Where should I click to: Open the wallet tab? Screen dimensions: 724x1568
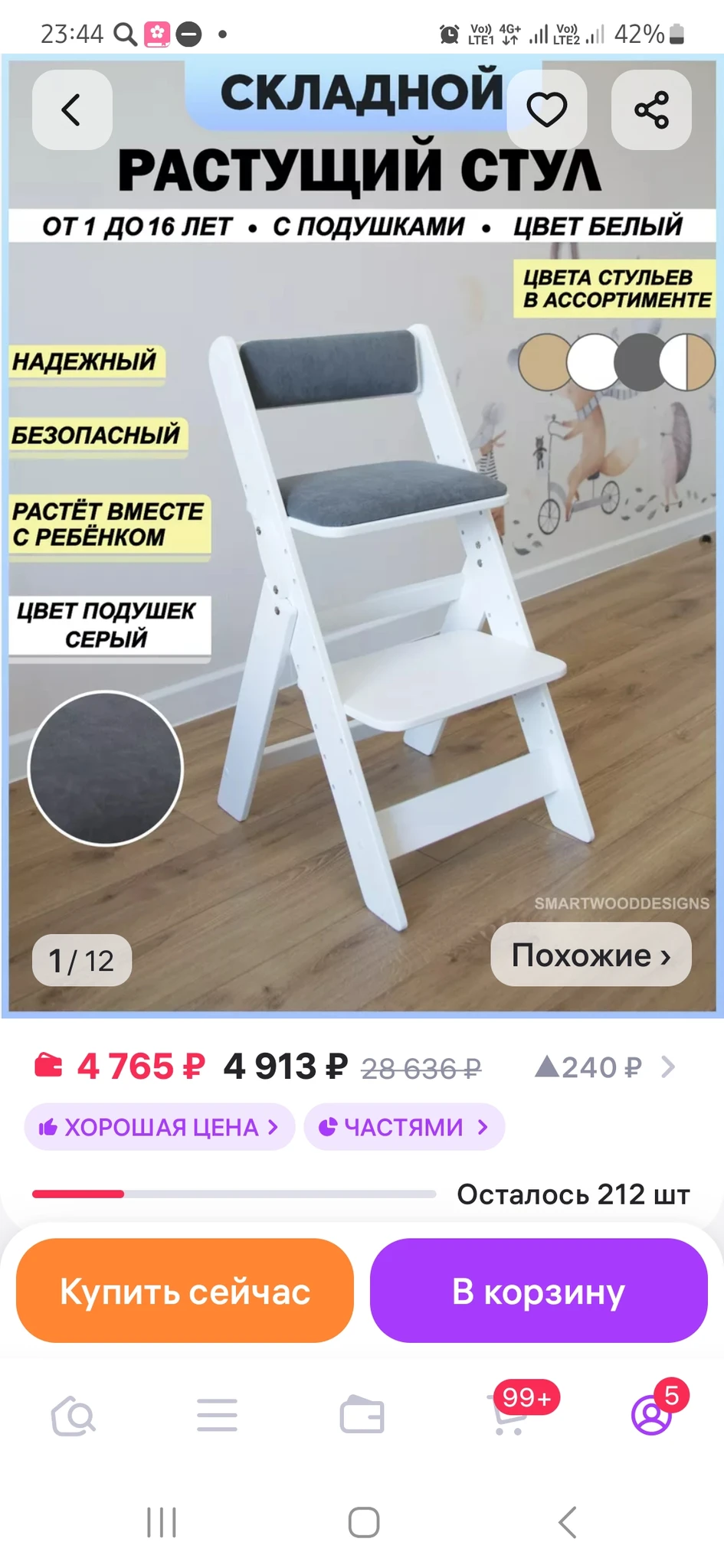[x=362, y=1416]
